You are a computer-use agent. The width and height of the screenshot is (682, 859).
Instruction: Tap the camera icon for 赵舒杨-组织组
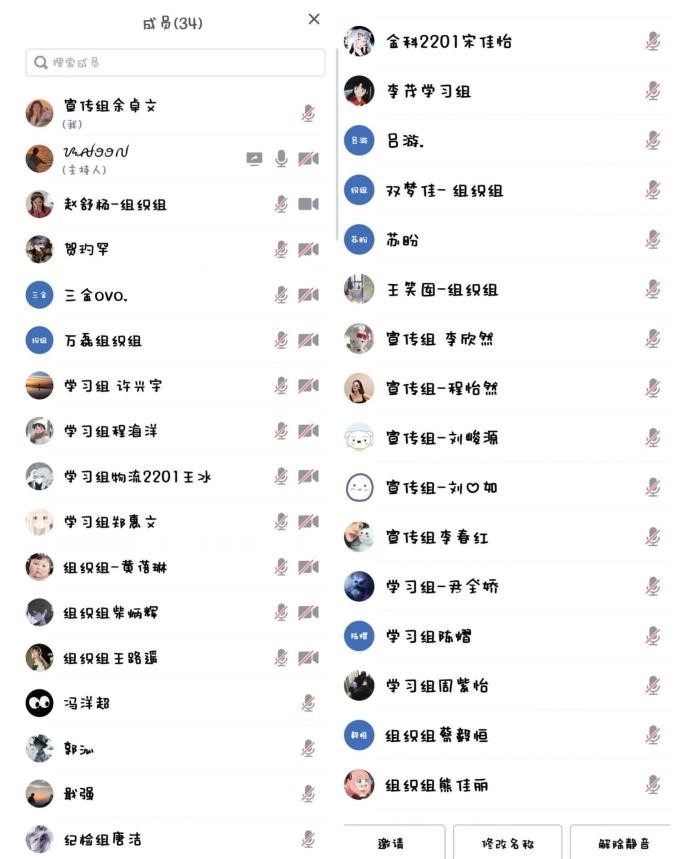[x=308, y=204]
